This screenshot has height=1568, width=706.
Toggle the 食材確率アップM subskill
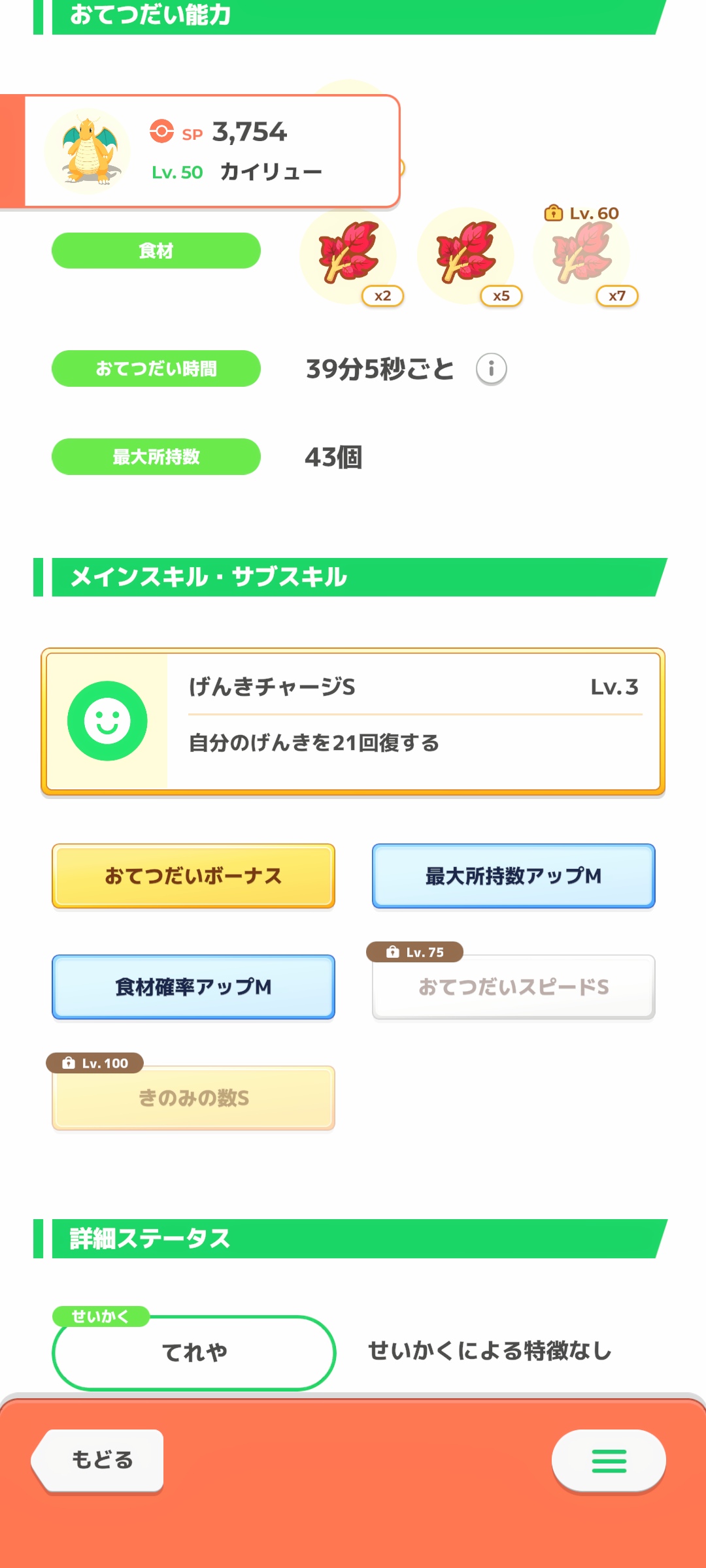pyautogui.click(x=193, y=987)
